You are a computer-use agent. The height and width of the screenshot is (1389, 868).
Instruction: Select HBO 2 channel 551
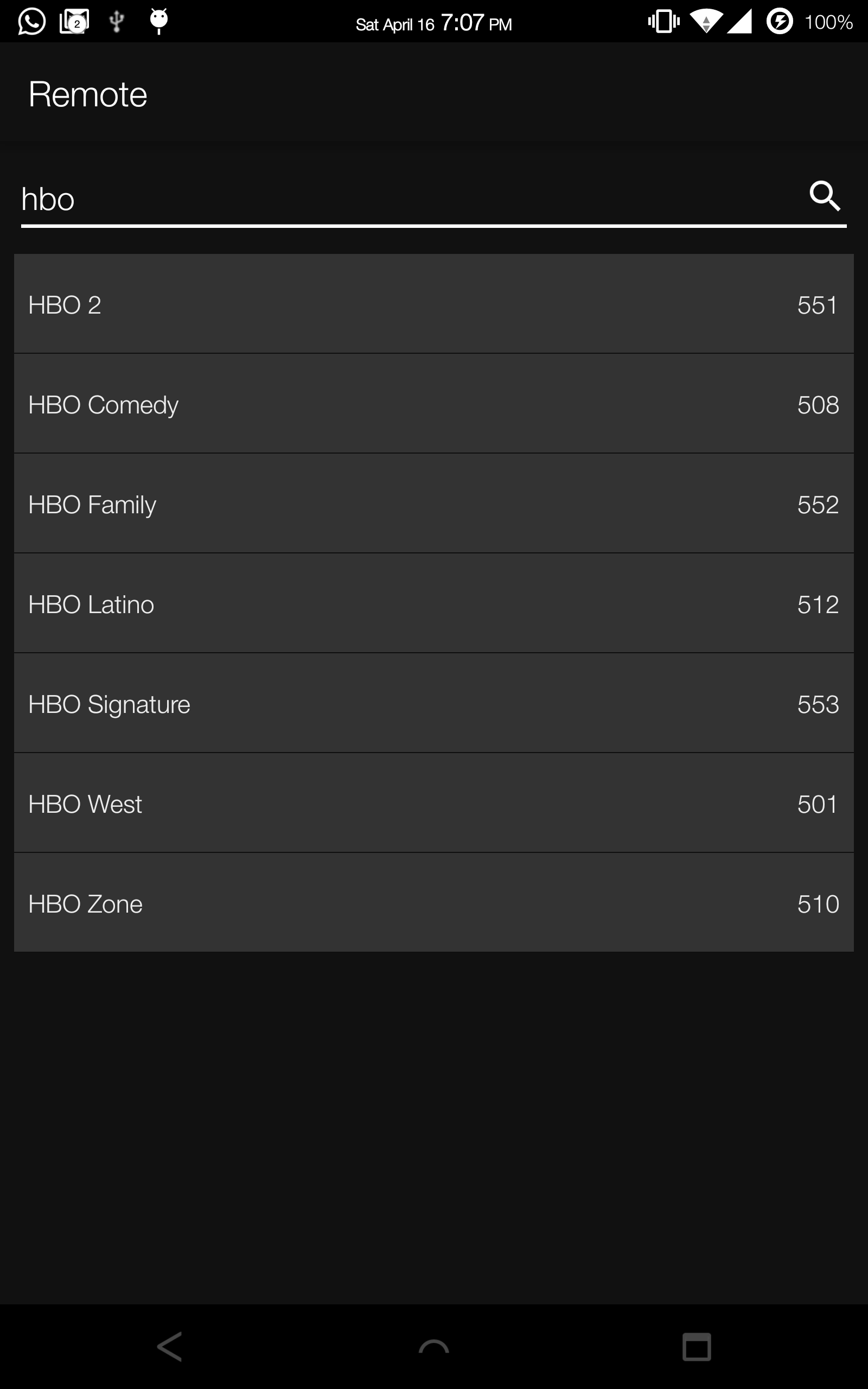[x=433, y=304]
